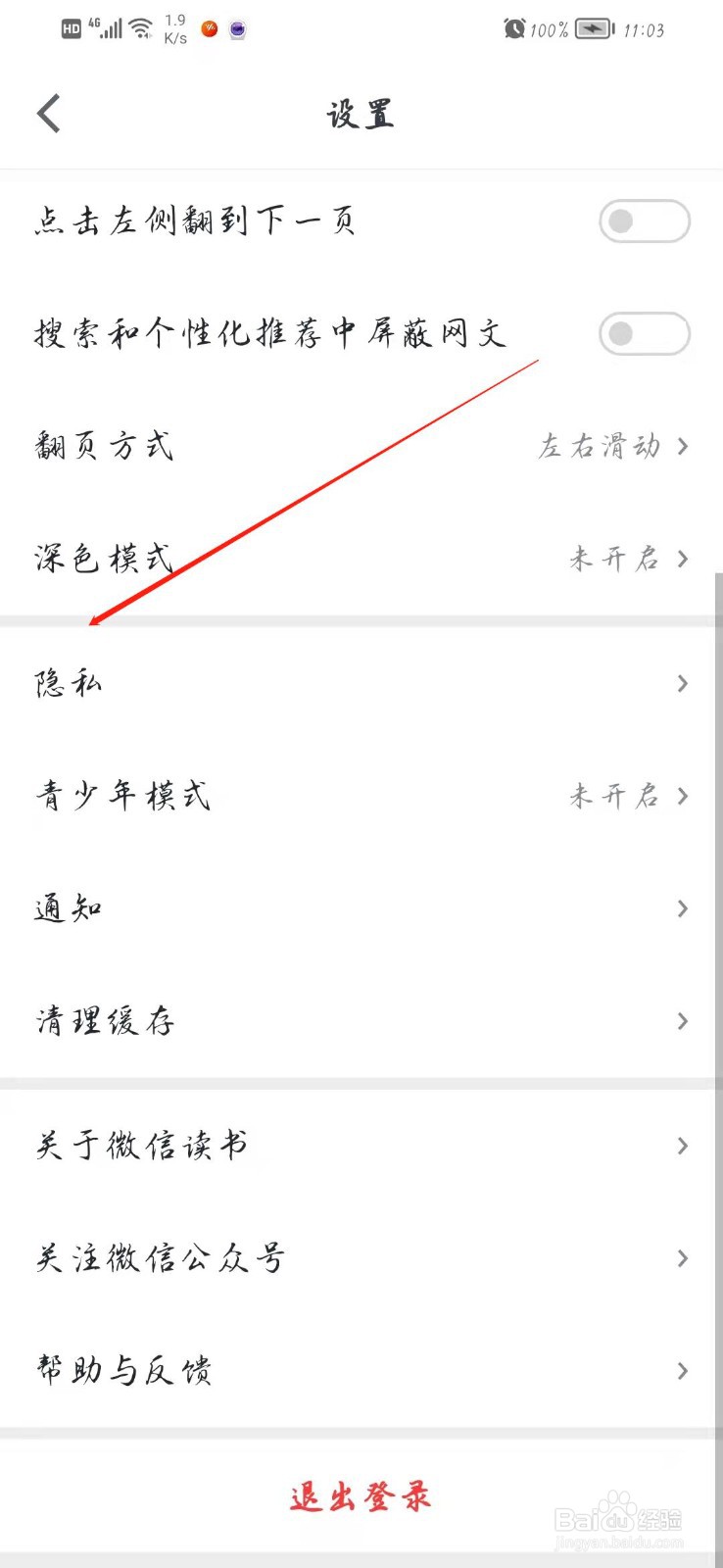Open 关于微信读书 about page
This screenshot has width=723, height=1568.
[x=361, y=1146]
